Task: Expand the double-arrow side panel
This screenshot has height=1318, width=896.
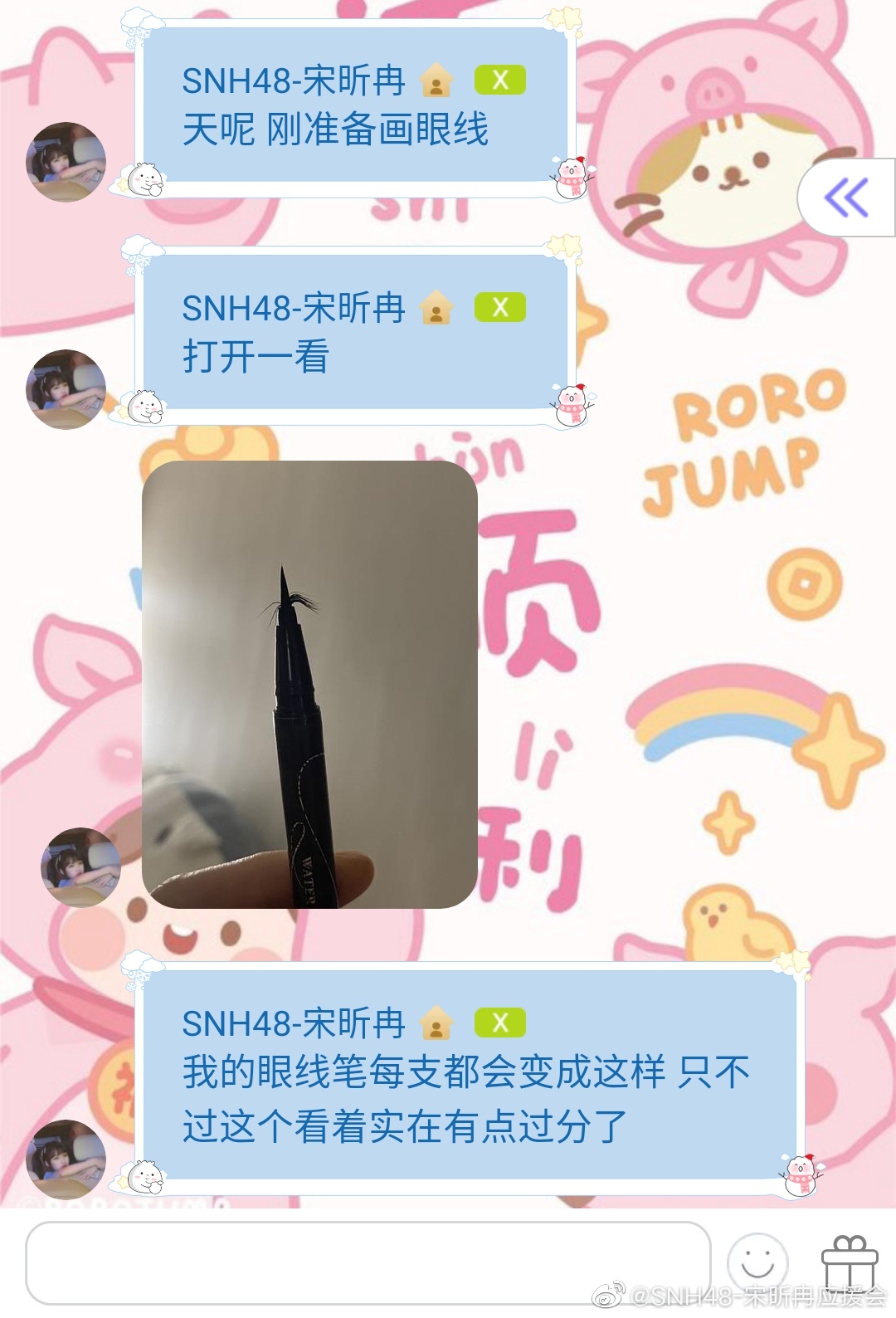Action: coord(846,198)
